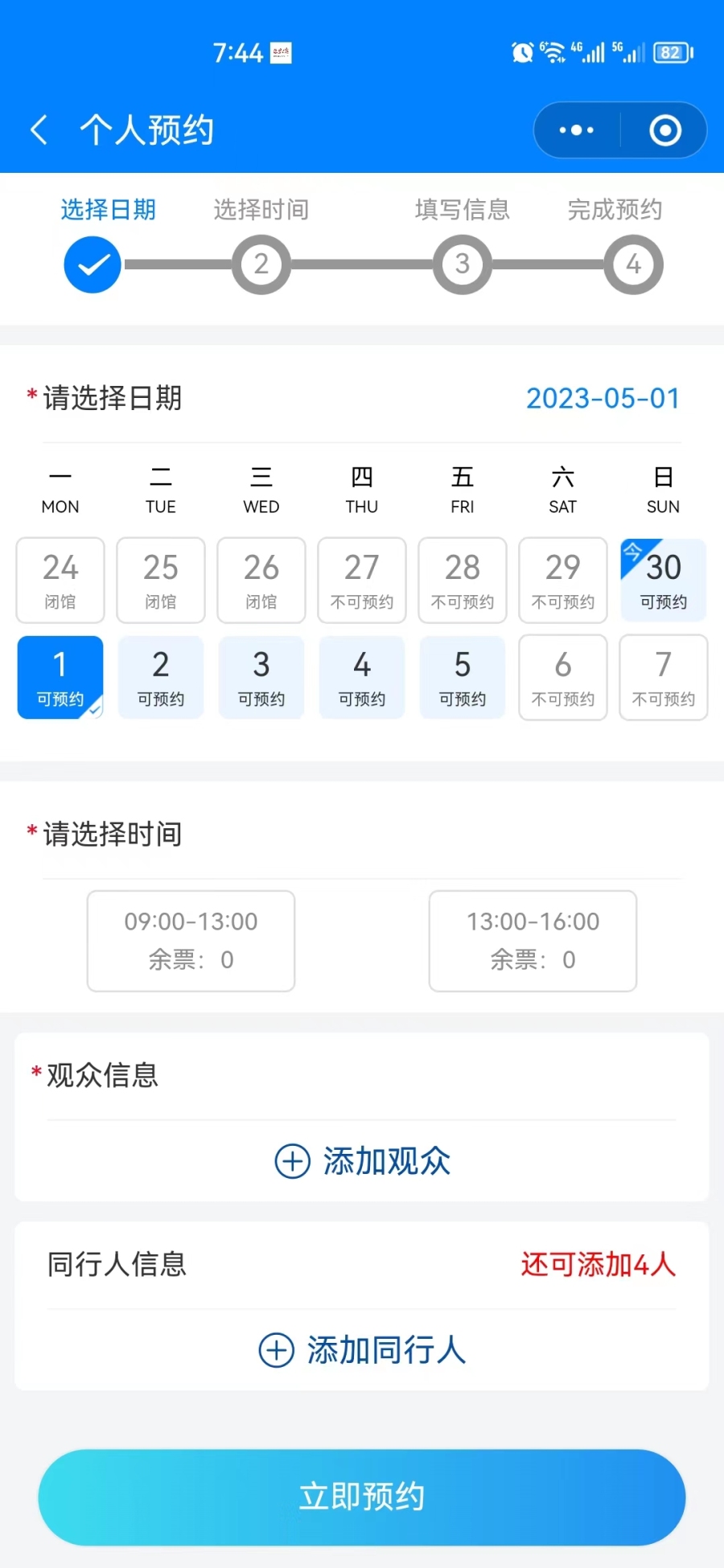Switch to the 填写信息 step label

(x=462, y=209)
